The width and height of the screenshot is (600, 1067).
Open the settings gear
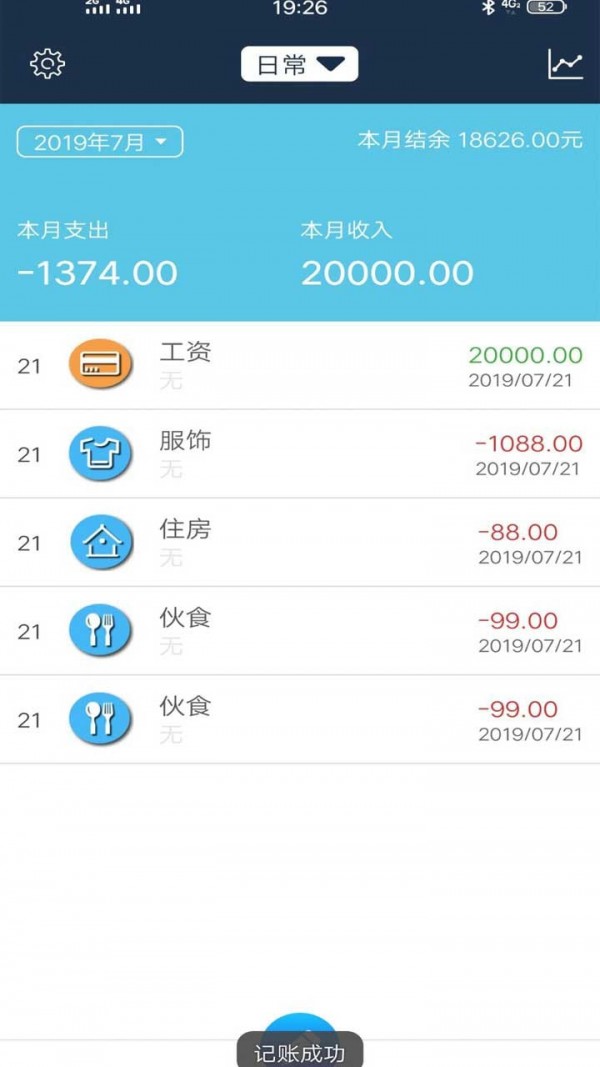click(x=47, y=64)
